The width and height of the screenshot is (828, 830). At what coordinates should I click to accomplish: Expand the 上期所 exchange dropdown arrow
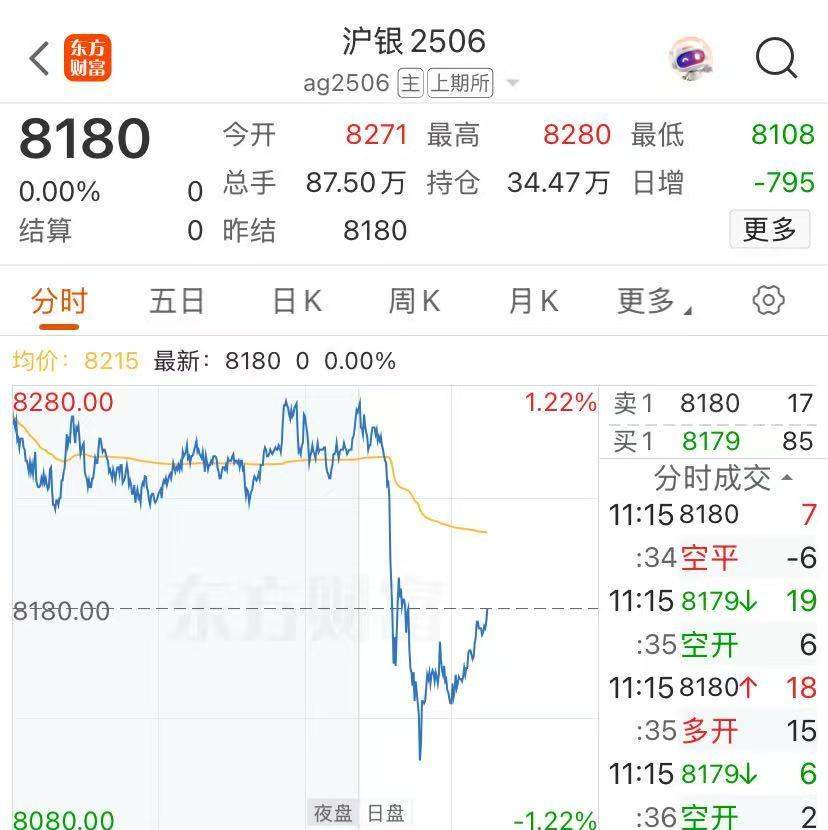point(511,84)
